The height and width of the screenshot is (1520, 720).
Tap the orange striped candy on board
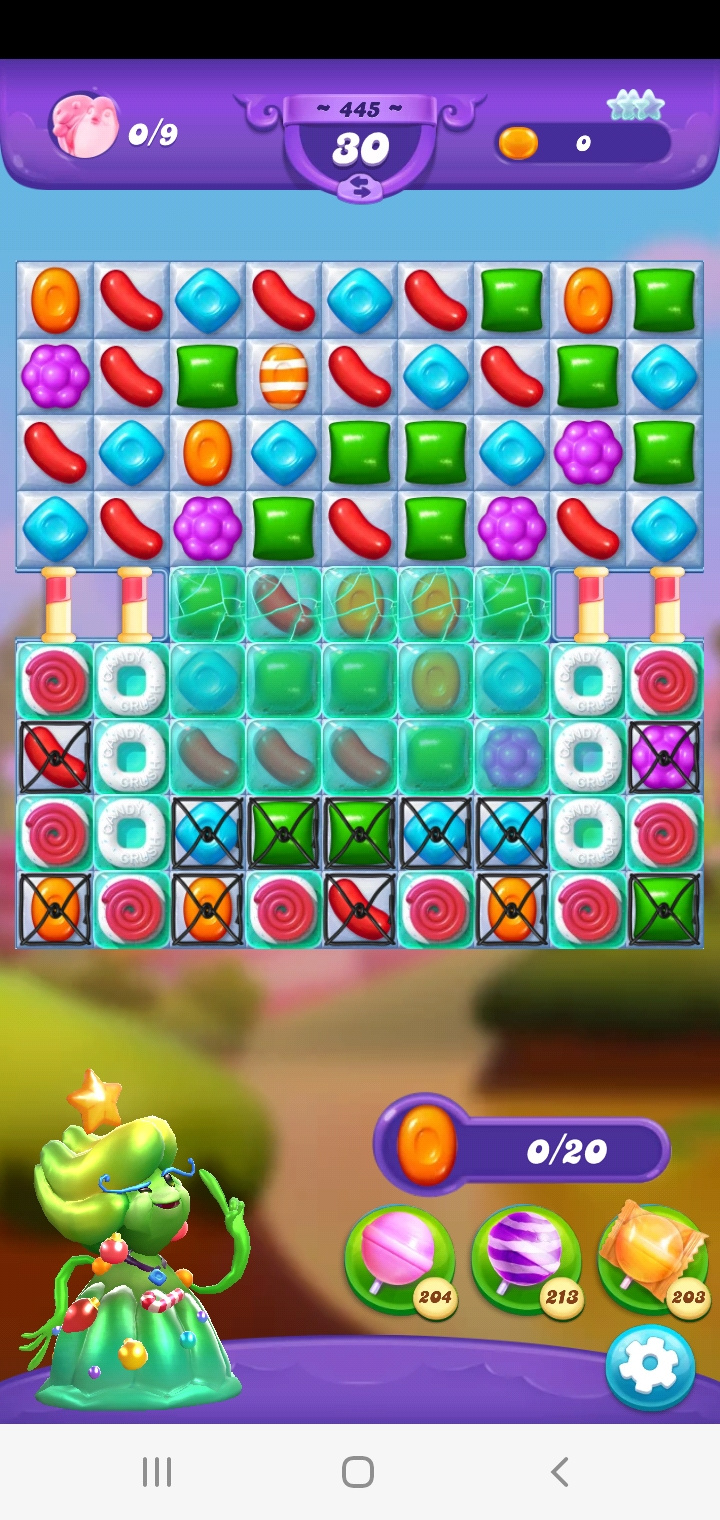click(x=283, y=377)
